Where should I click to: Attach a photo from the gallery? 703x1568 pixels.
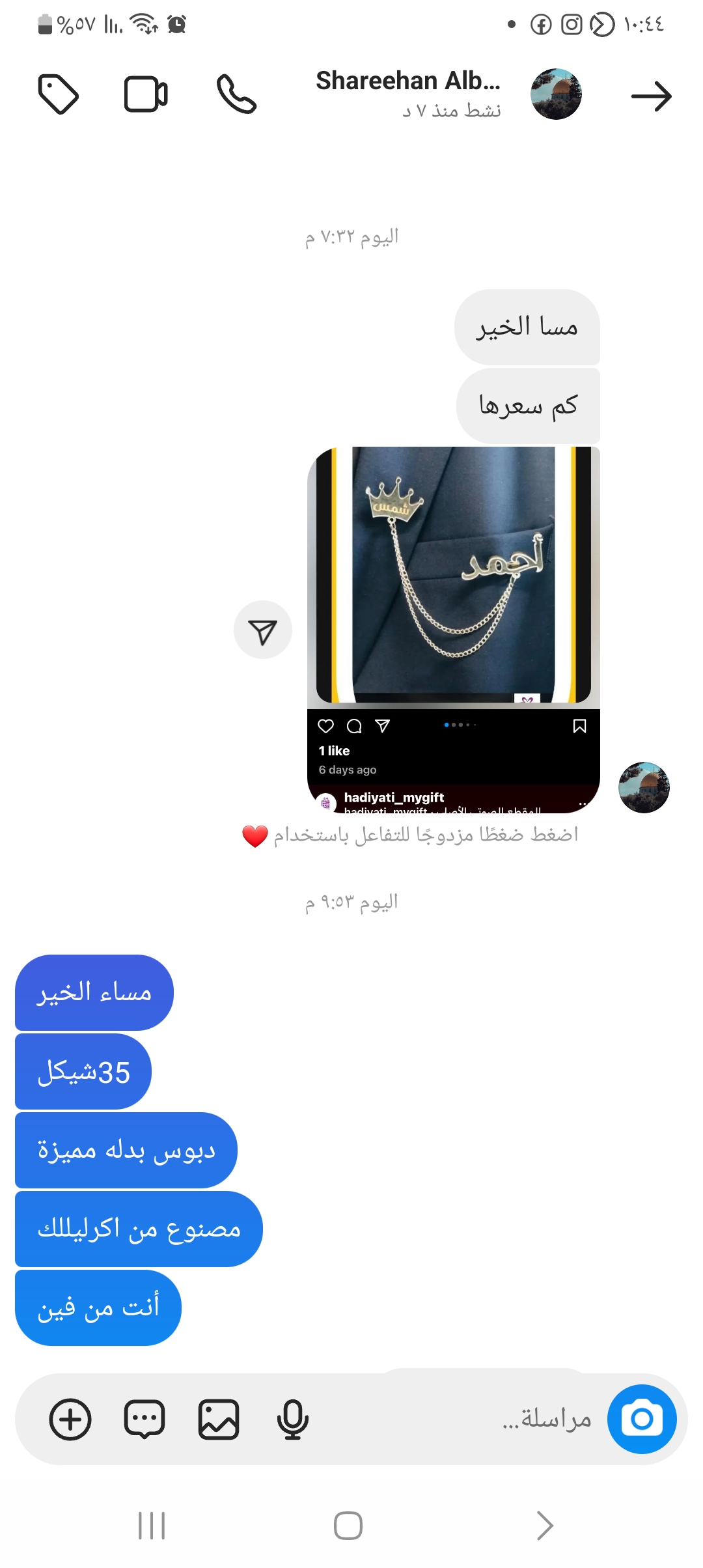tap(219, 1420)
